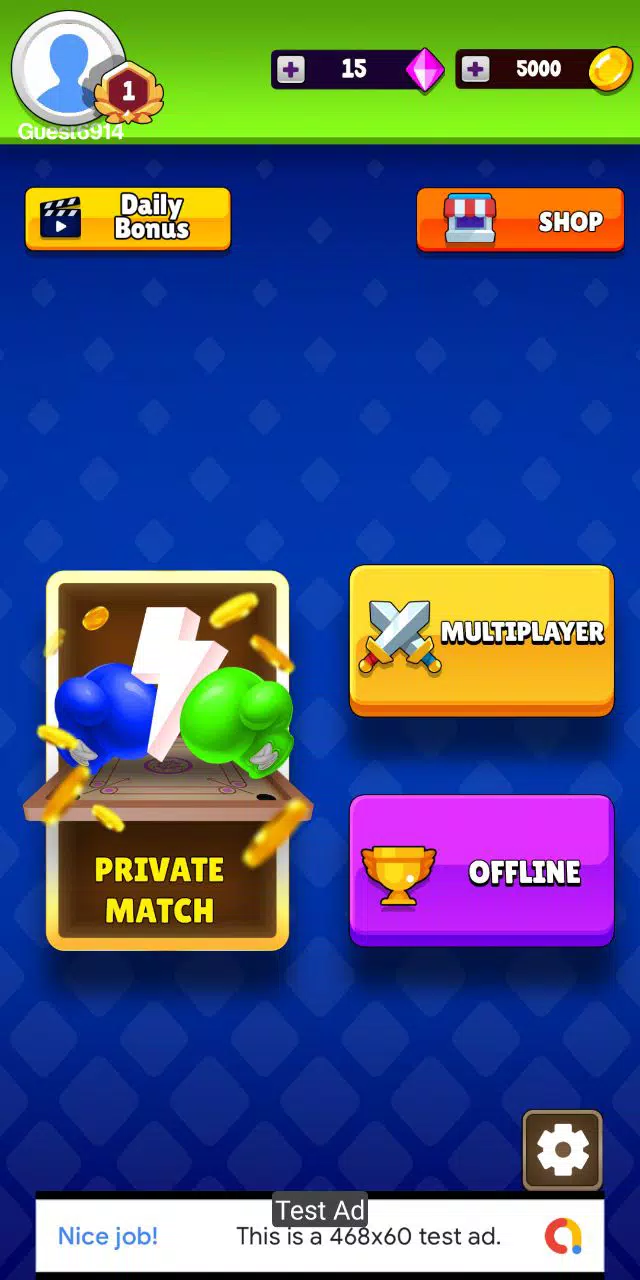Start a Private Match
This screenshot has height=1280, width=640.
[x=168, y=761]
